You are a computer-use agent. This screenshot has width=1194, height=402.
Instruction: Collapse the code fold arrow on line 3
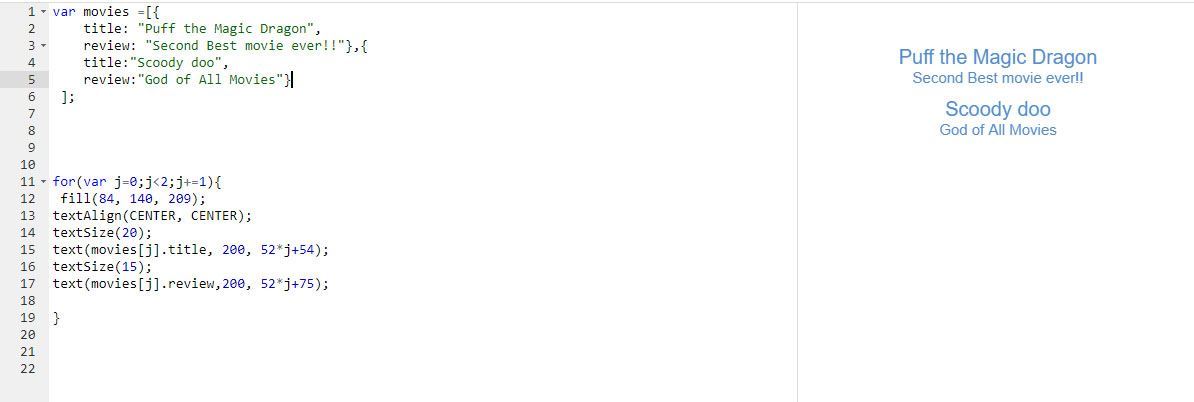[42, 46]
